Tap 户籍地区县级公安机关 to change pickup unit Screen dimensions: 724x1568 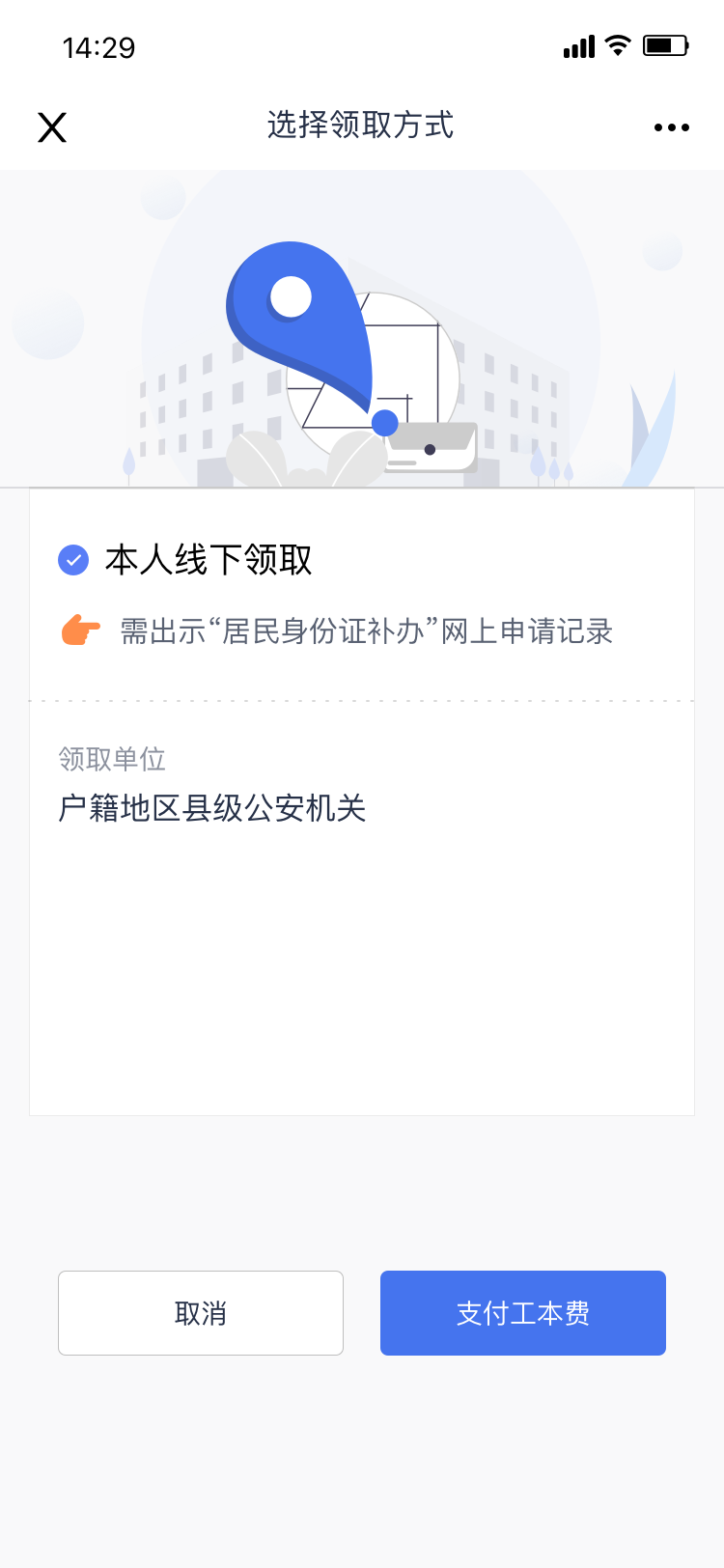214,807
